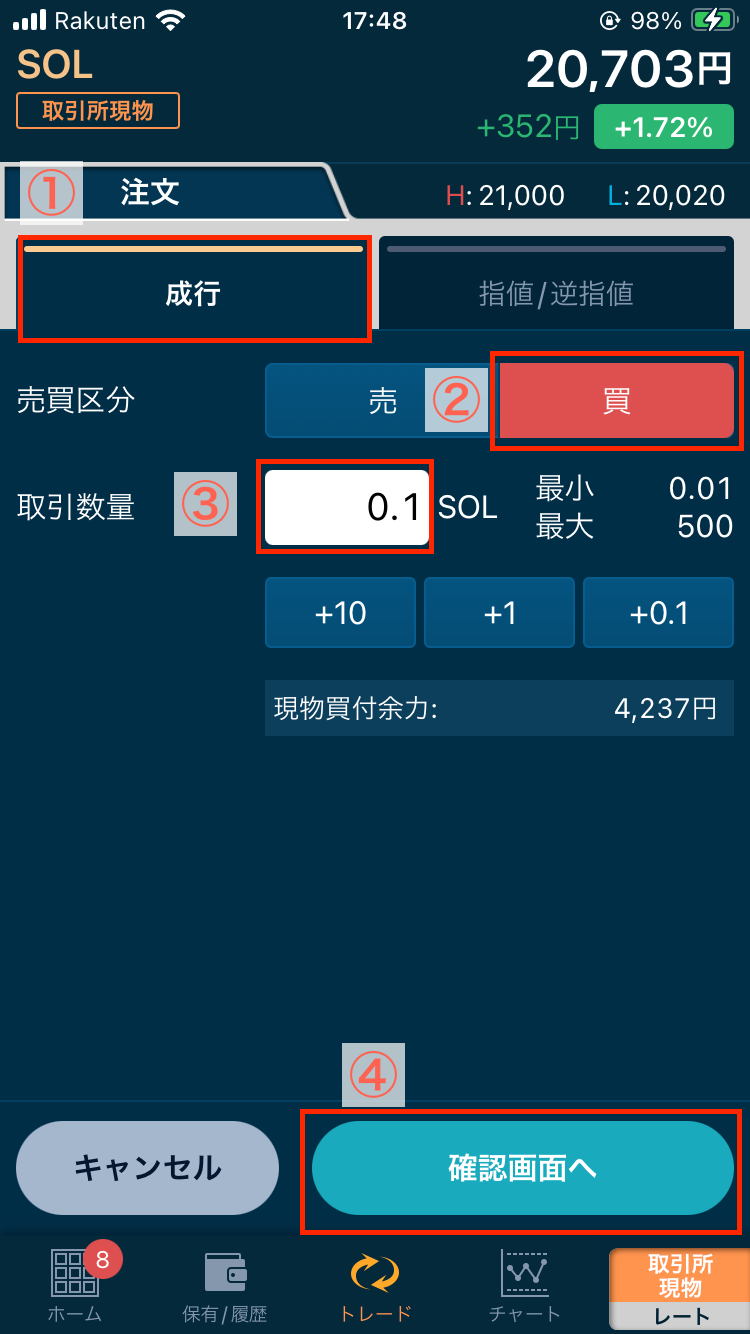750x1334 pixels.
Task: Open the 保有/履歴 tab
Action: pos(225,1283)
